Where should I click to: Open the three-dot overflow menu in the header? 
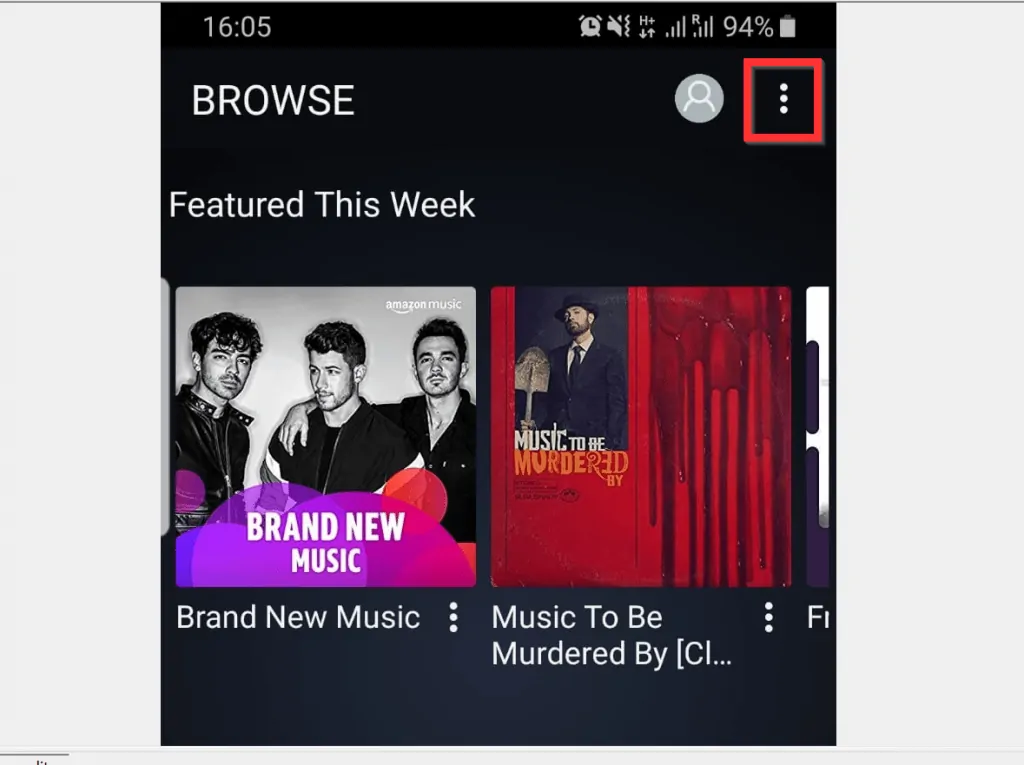[783, 99]
